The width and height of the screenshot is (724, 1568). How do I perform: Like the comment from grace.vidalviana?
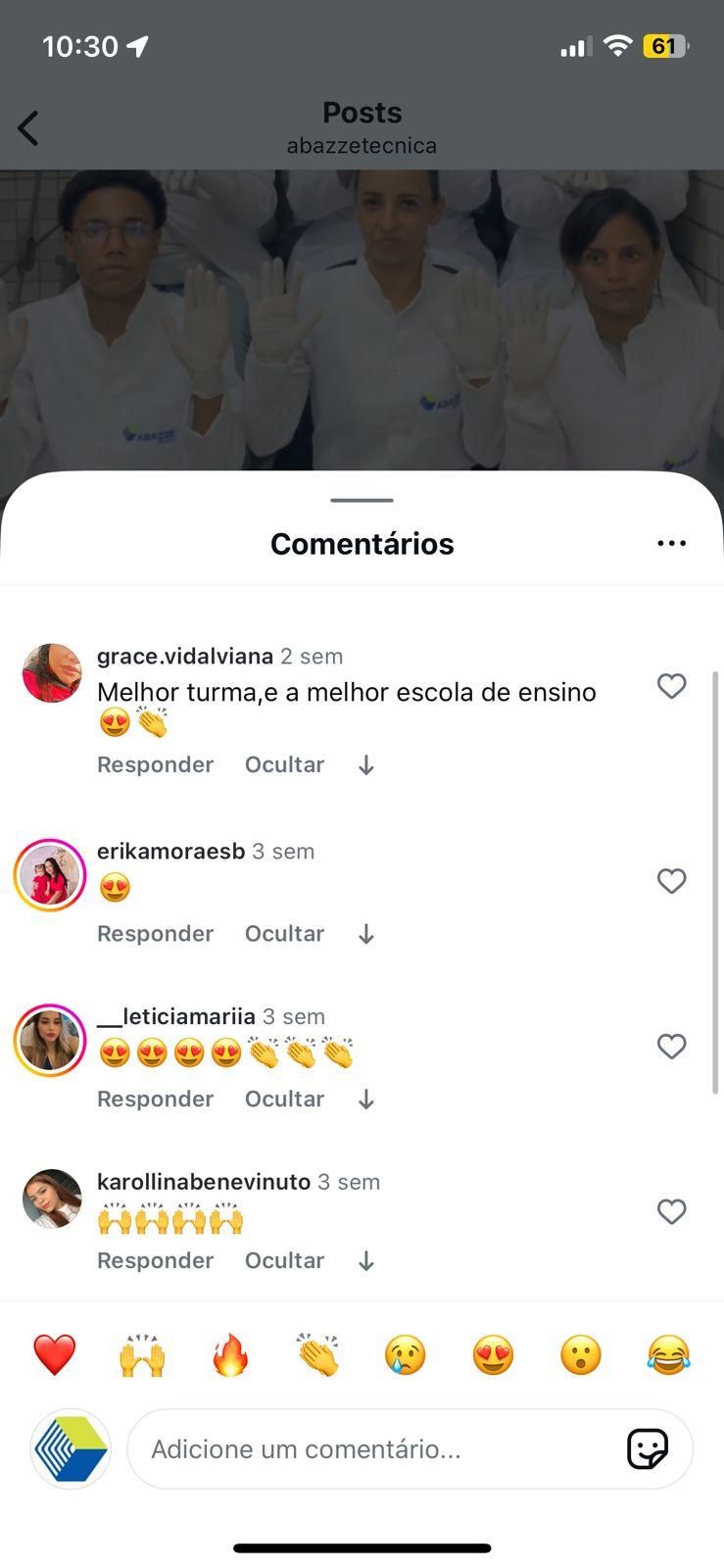click(x=671, y=686)
